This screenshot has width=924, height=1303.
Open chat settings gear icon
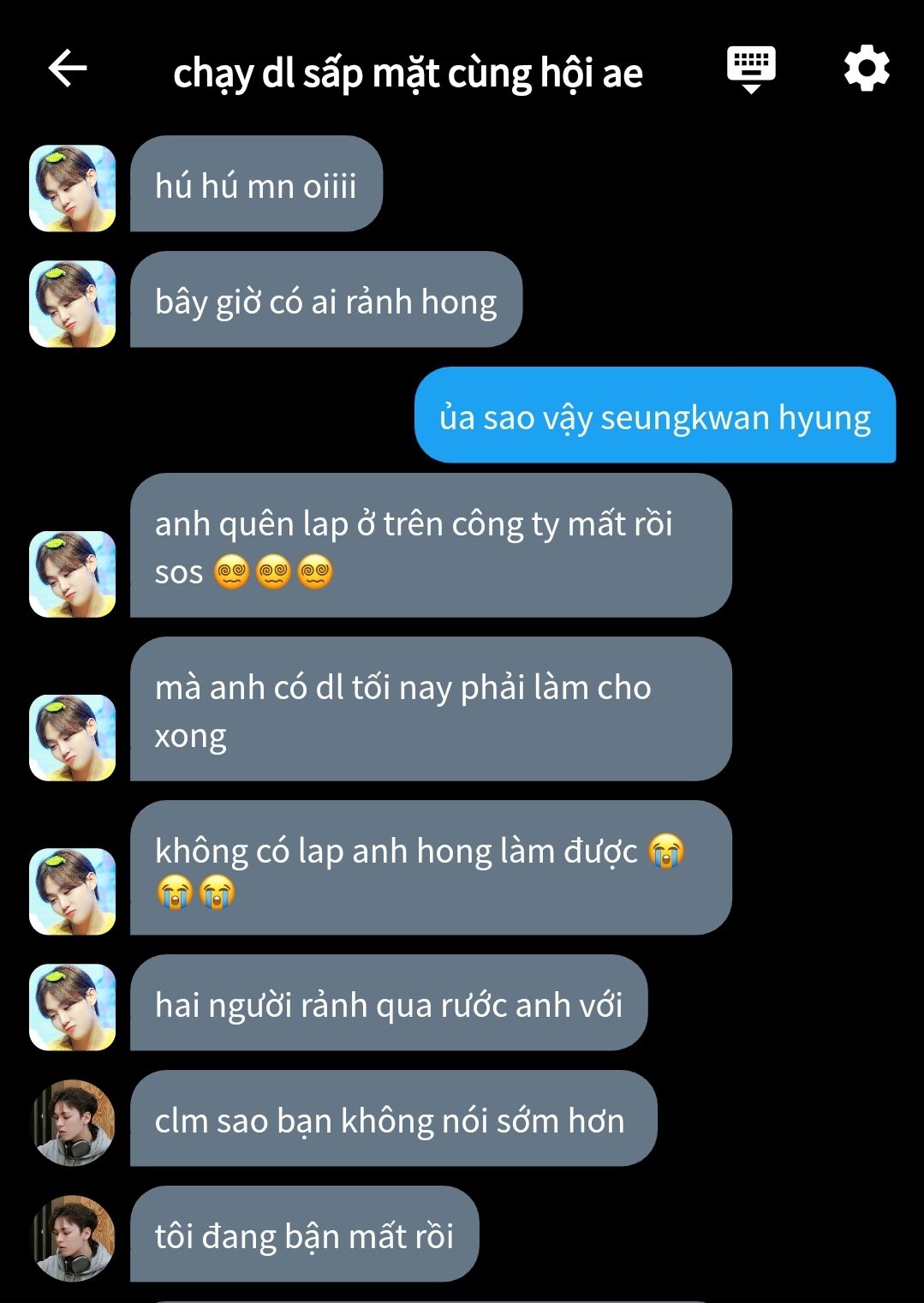tap(867, 69)
